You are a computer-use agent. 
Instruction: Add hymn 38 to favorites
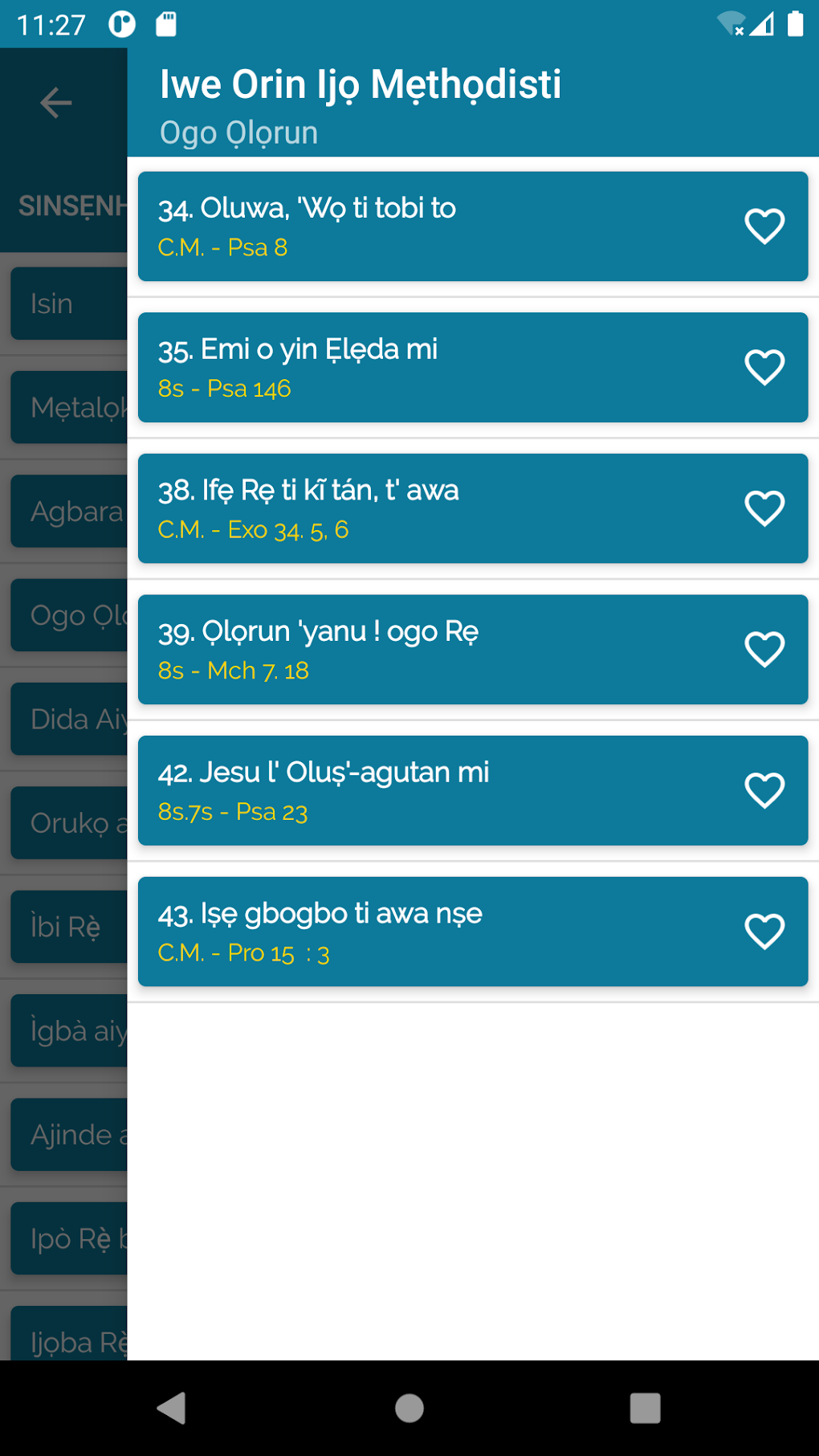click(x=764, y=508)
